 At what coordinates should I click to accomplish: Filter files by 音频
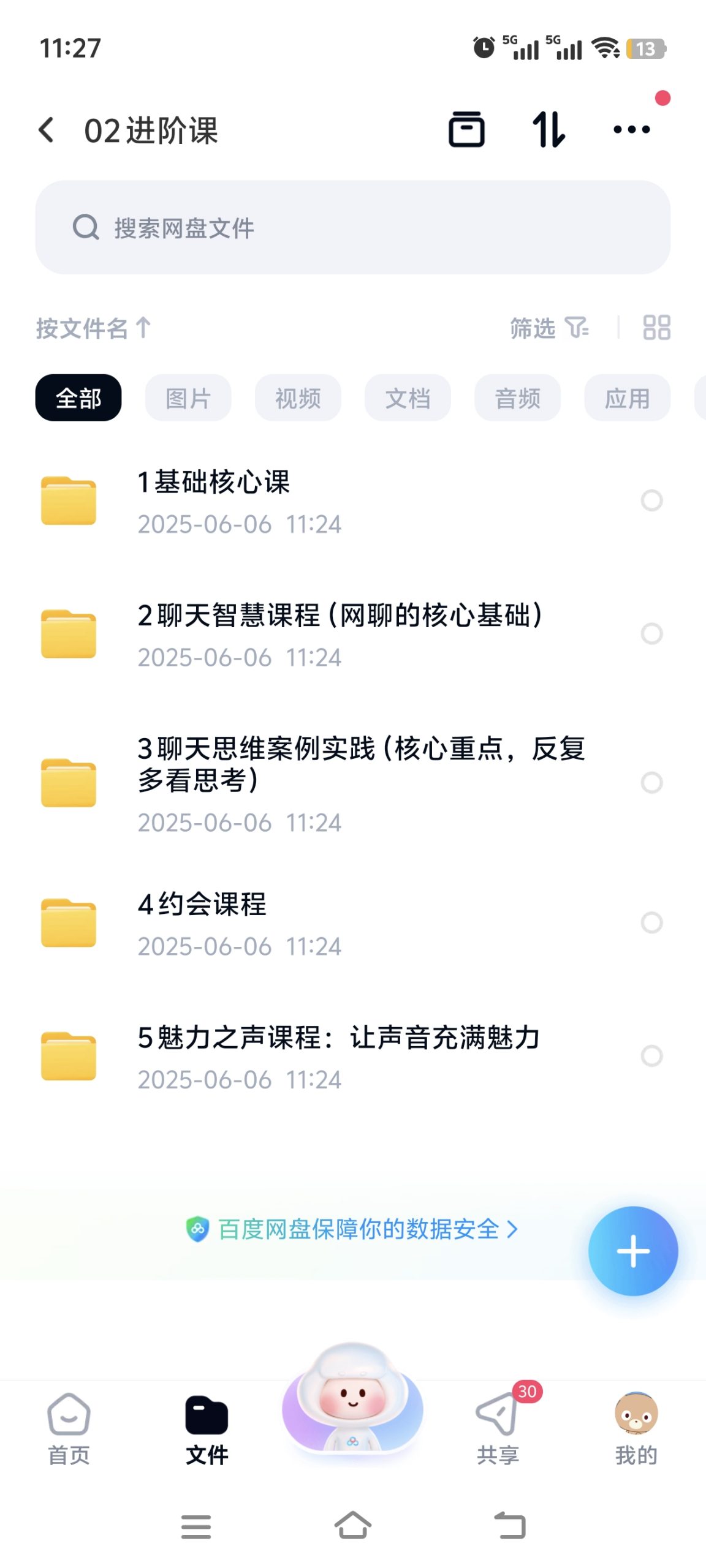(517, 398)
